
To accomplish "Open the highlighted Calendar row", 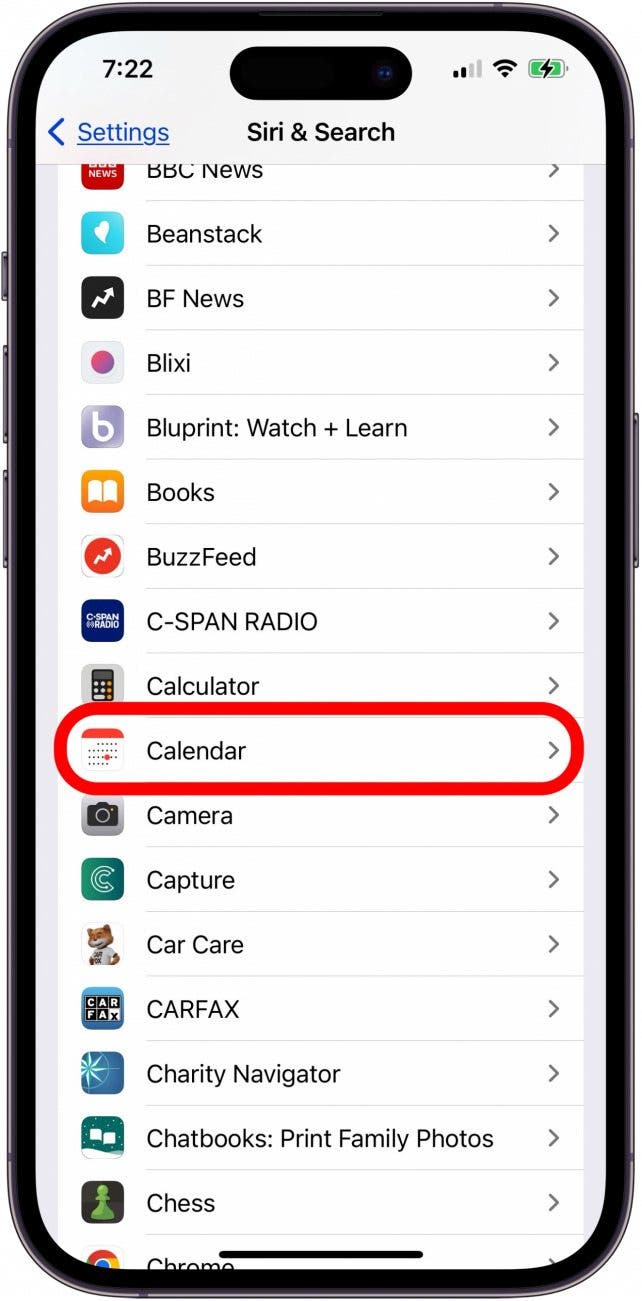I will tap(330, 751).
